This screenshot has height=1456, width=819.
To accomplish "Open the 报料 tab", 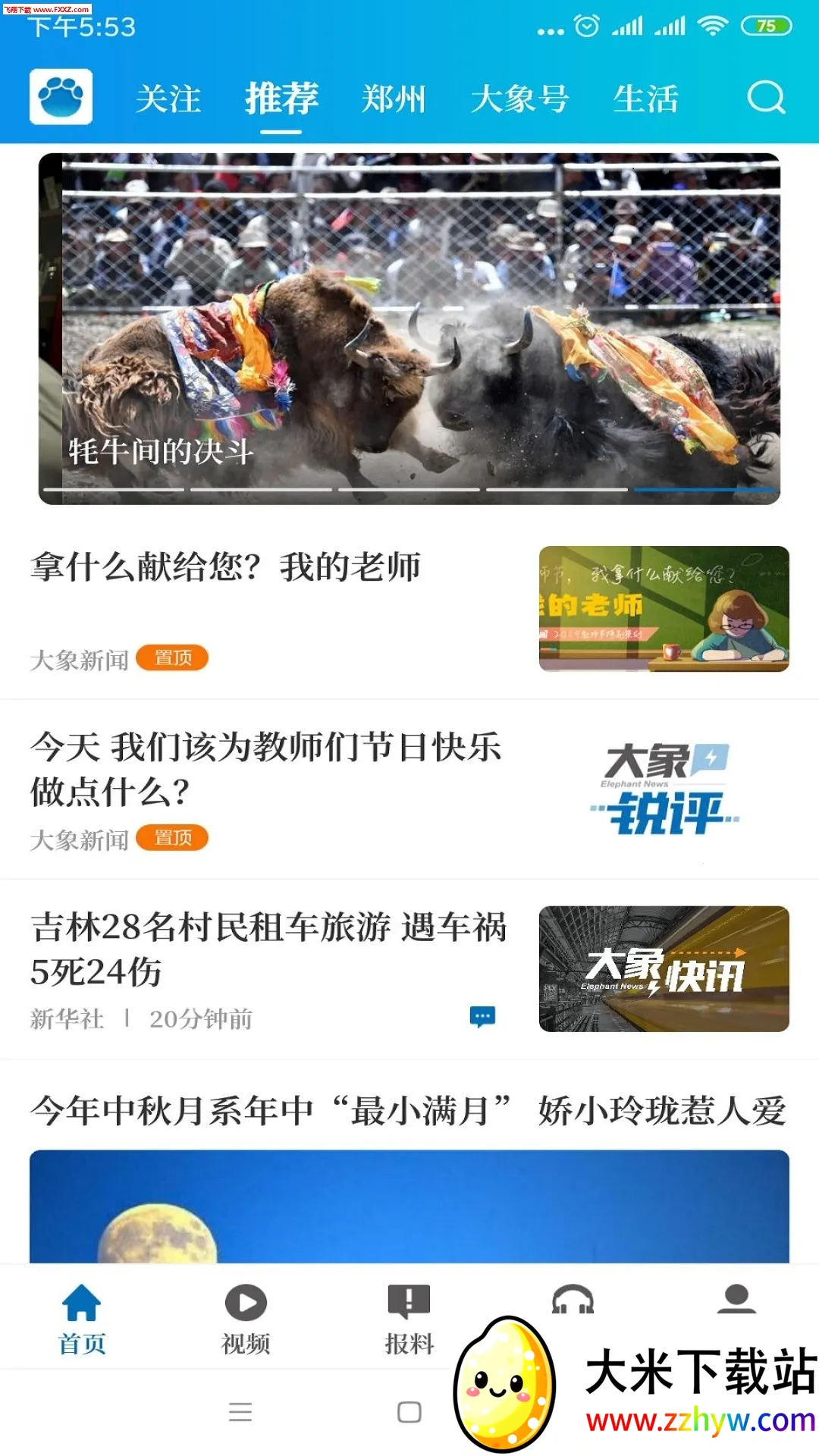I will pyautogui.click(x=409, y=1319).
